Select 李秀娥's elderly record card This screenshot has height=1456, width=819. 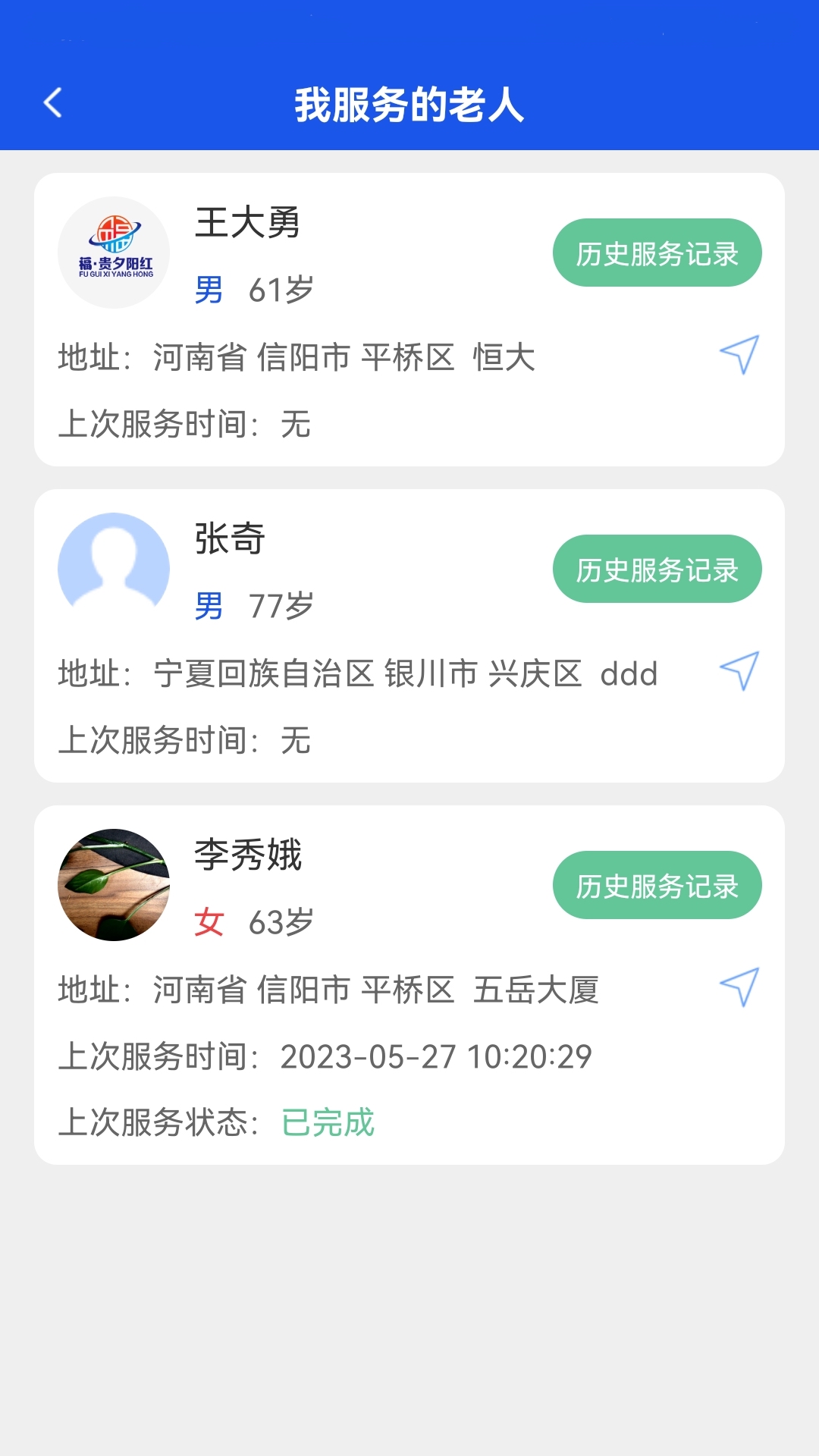(x=409, y=978)
